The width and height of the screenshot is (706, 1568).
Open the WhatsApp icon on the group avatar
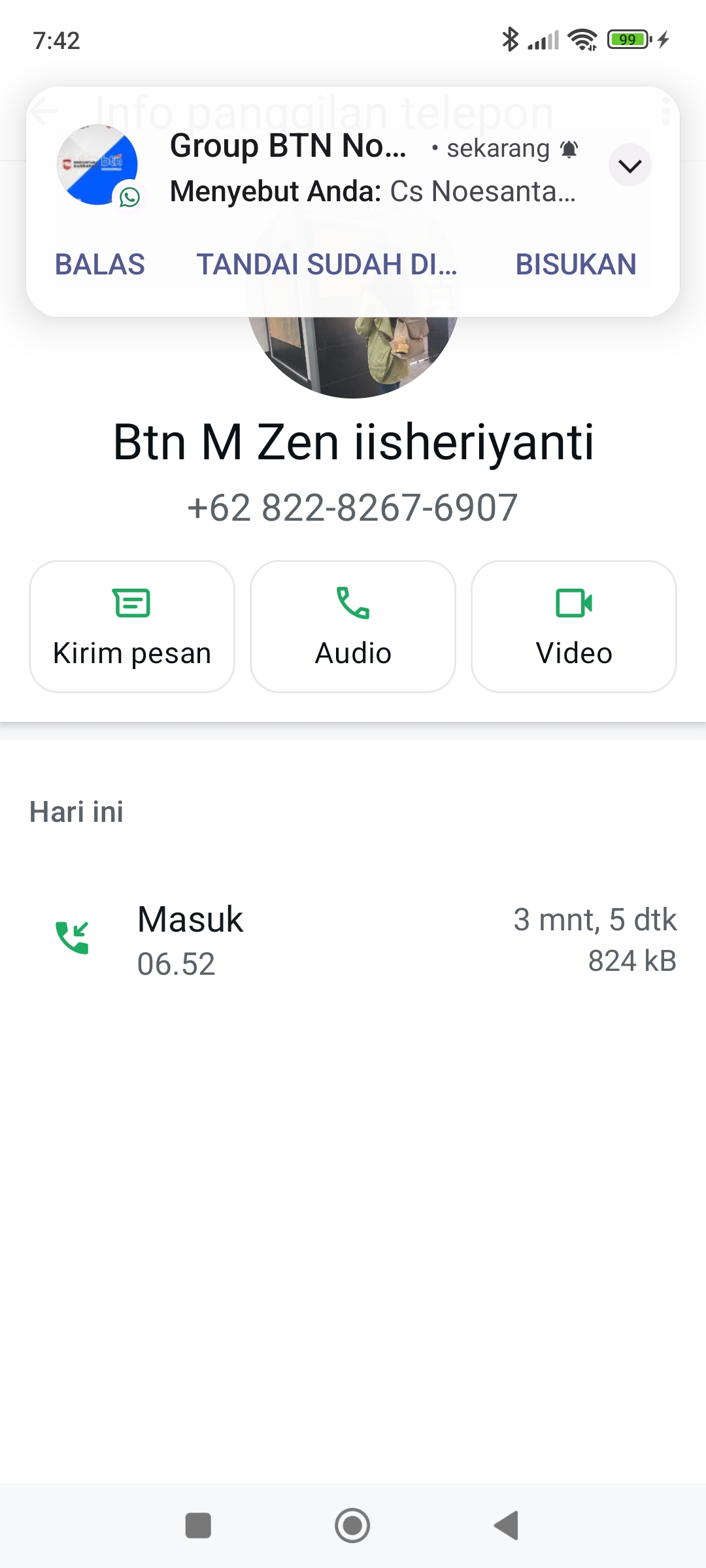(x=129, y=196)
